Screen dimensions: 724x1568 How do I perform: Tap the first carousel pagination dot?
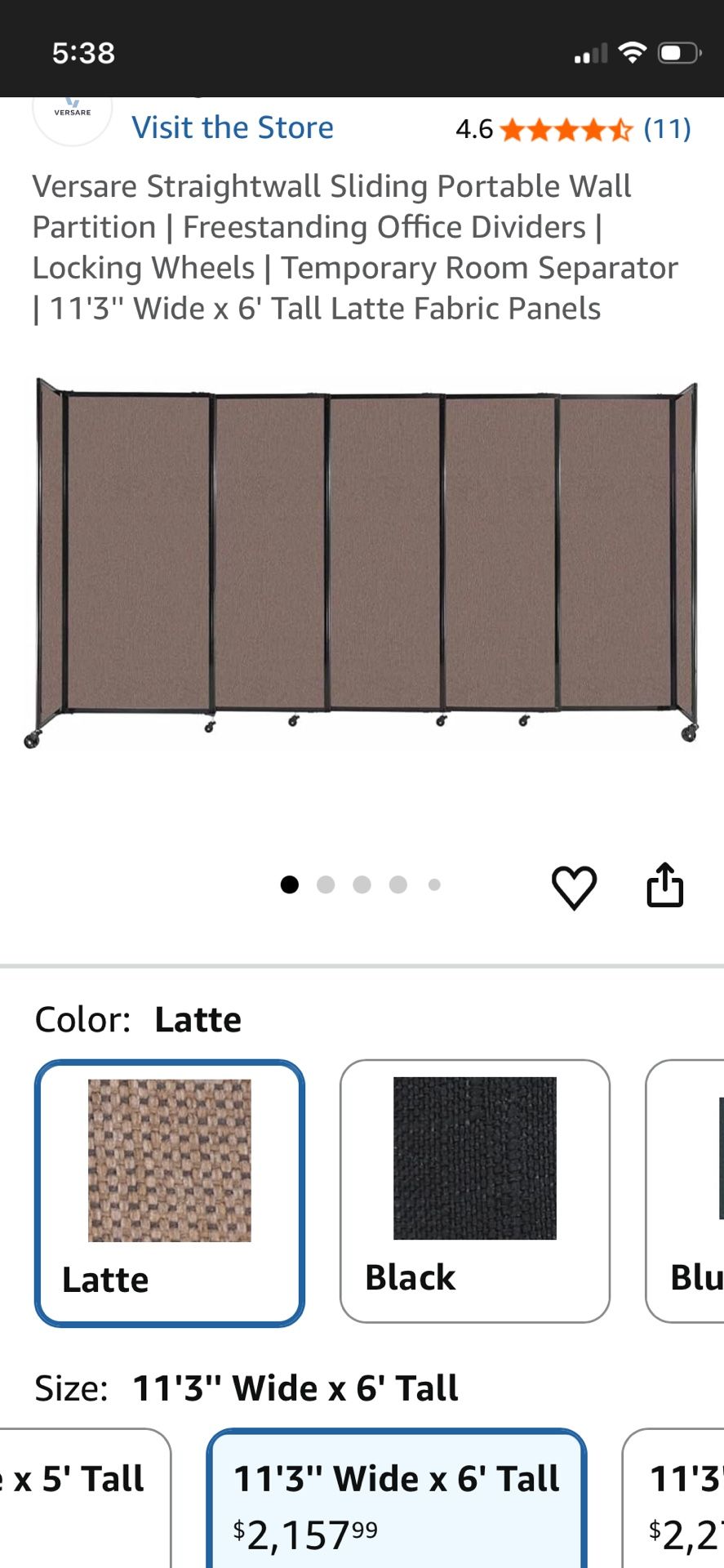289,884
